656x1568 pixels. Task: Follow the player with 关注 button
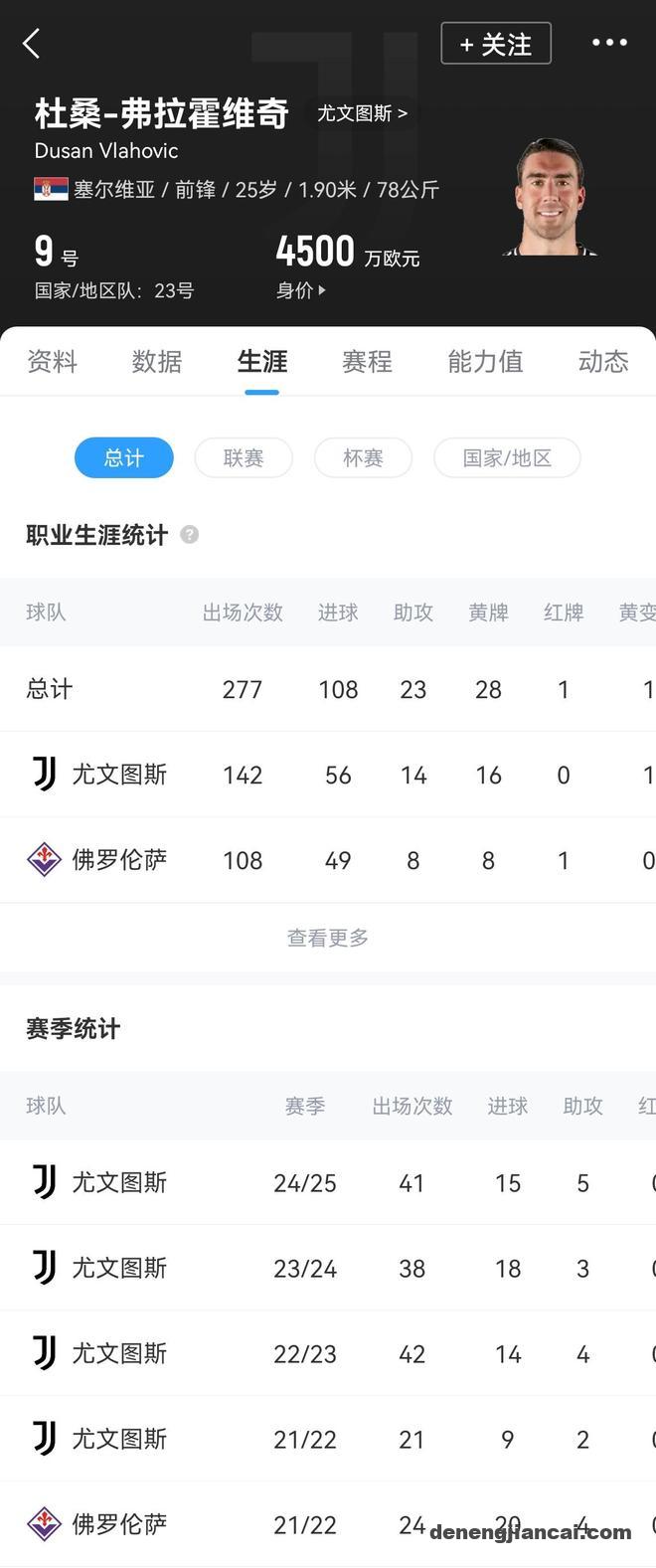[495, 44]
